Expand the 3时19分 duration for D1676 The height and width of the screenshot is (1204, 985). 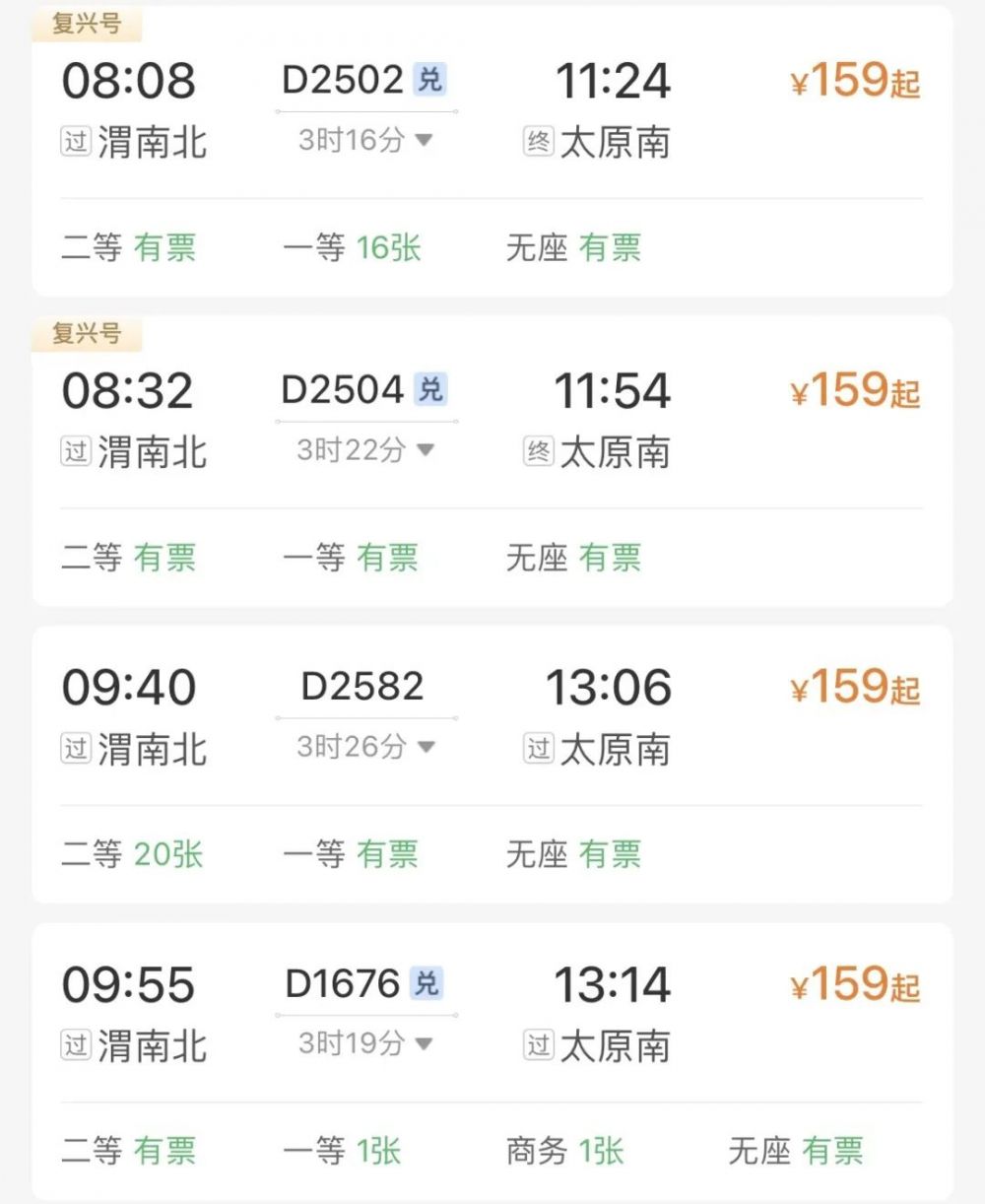[365, 1043]
